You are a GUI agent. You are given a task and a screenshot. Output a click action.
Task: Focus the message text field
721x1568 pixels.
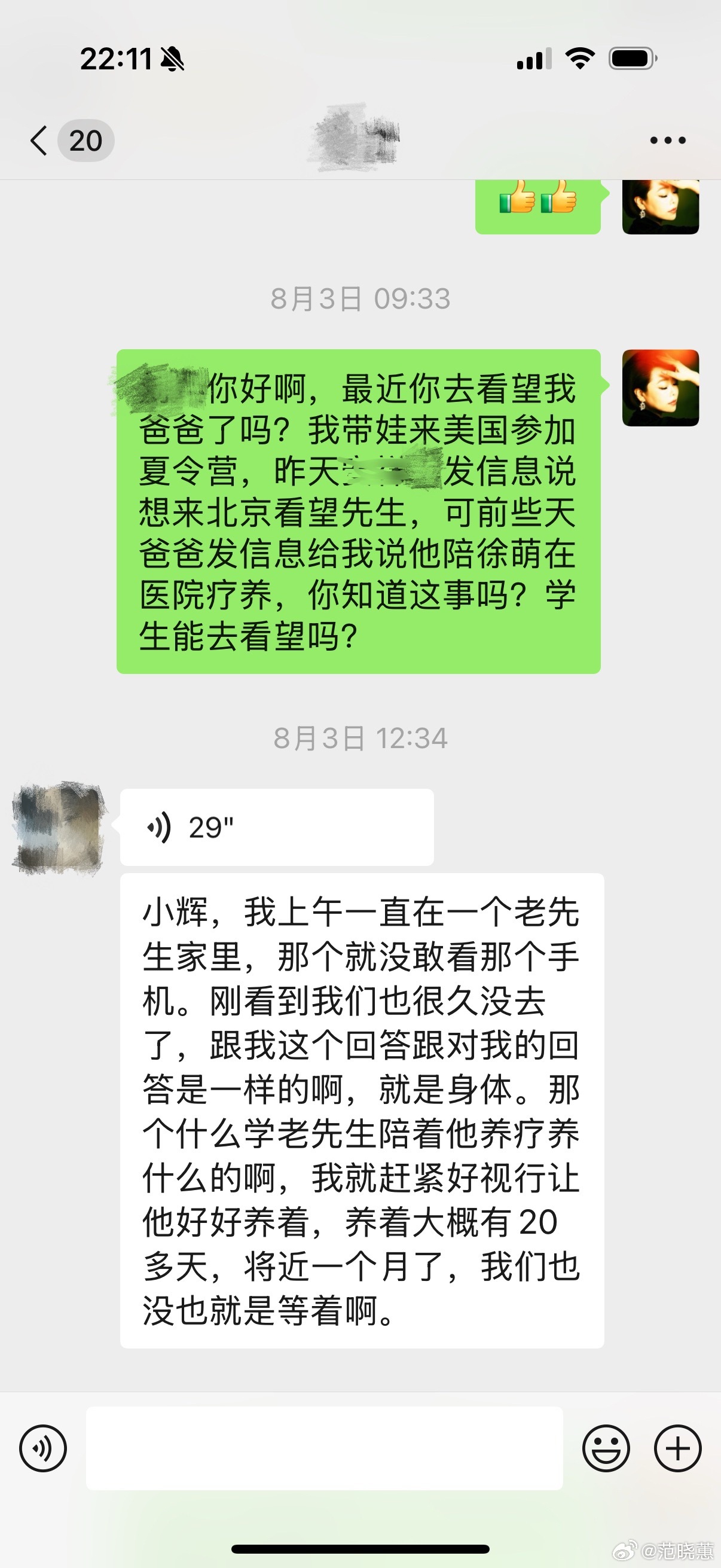coord(323,1448)
